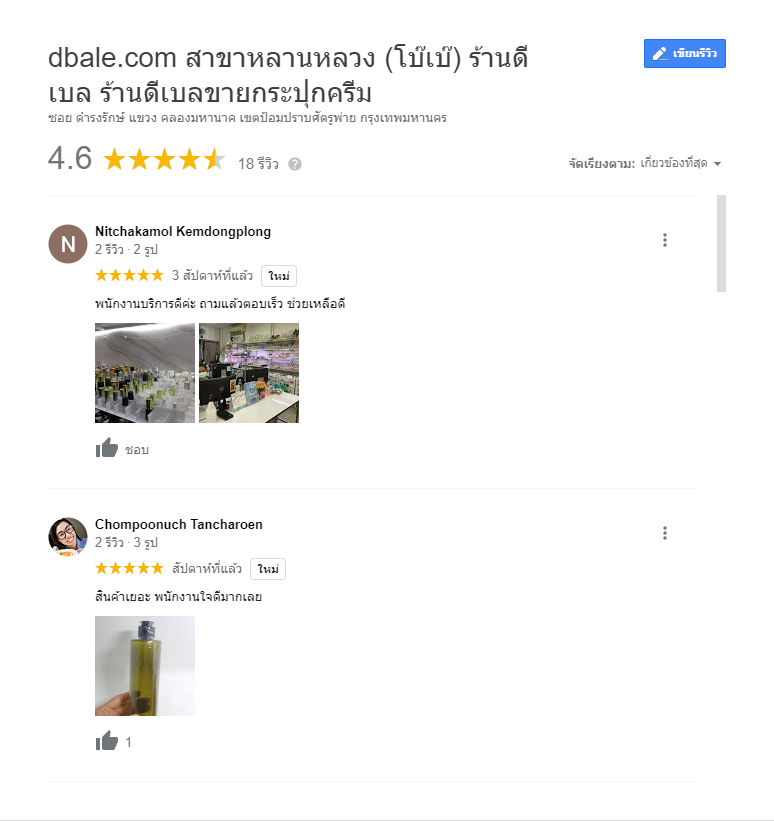This screenshot has width=774, height=821.
Task: Like Chompoonuch Tancharoen's review
Action: (107, 742)
